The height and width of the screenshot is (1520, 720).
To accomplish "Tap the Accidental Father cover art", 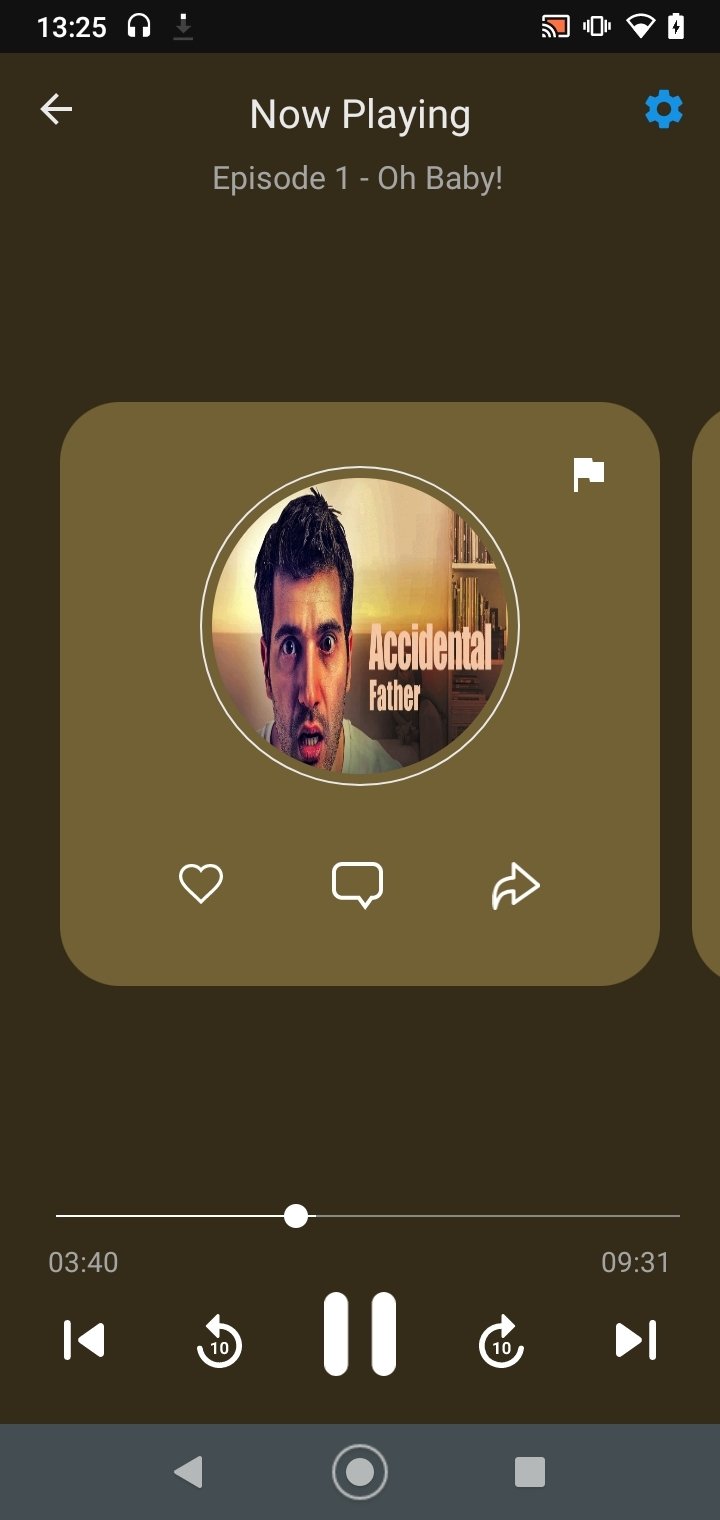I will [360, 626].
